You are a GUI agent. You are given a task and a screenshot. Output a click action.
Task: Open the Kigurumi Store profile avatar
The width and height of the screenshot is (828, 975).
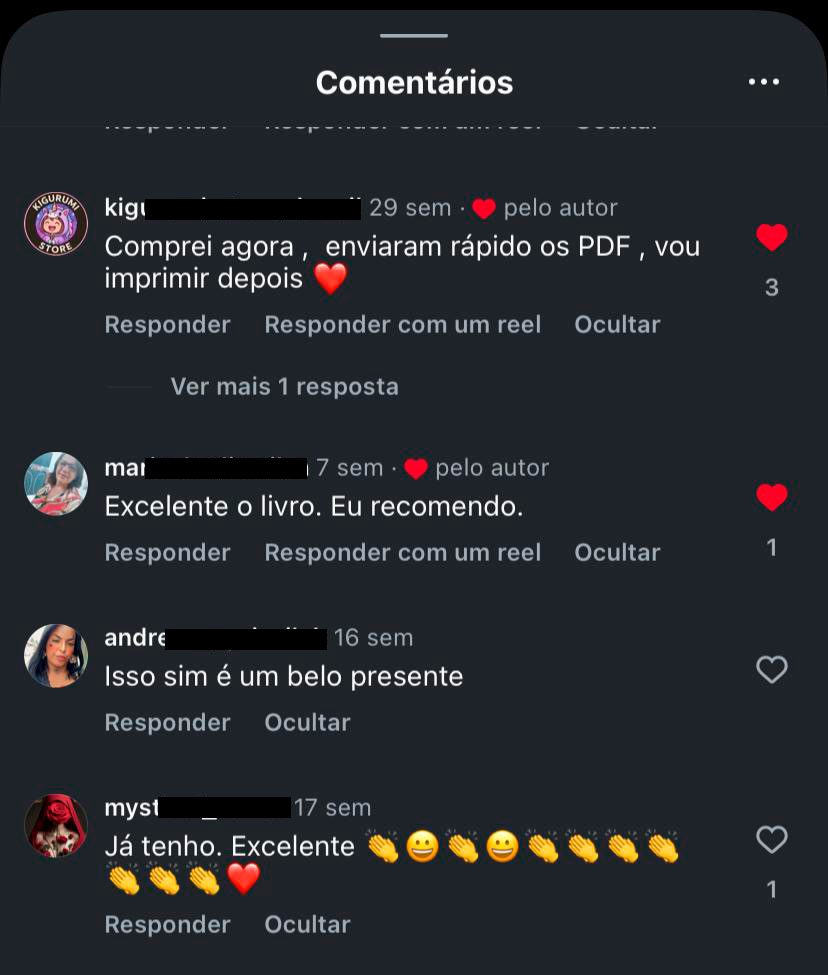(x=56, y=223)
